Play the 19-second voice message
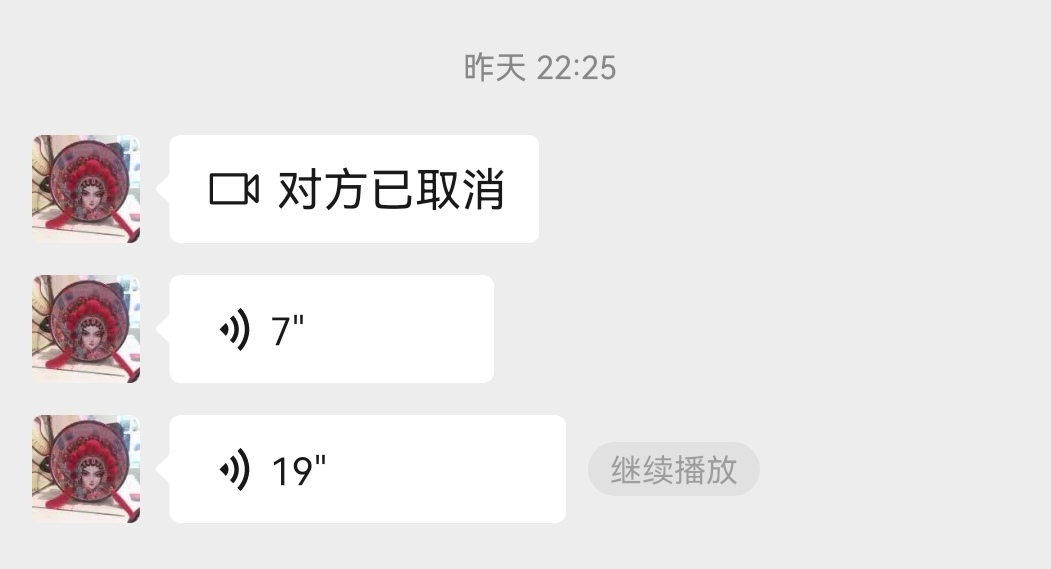 367,469
